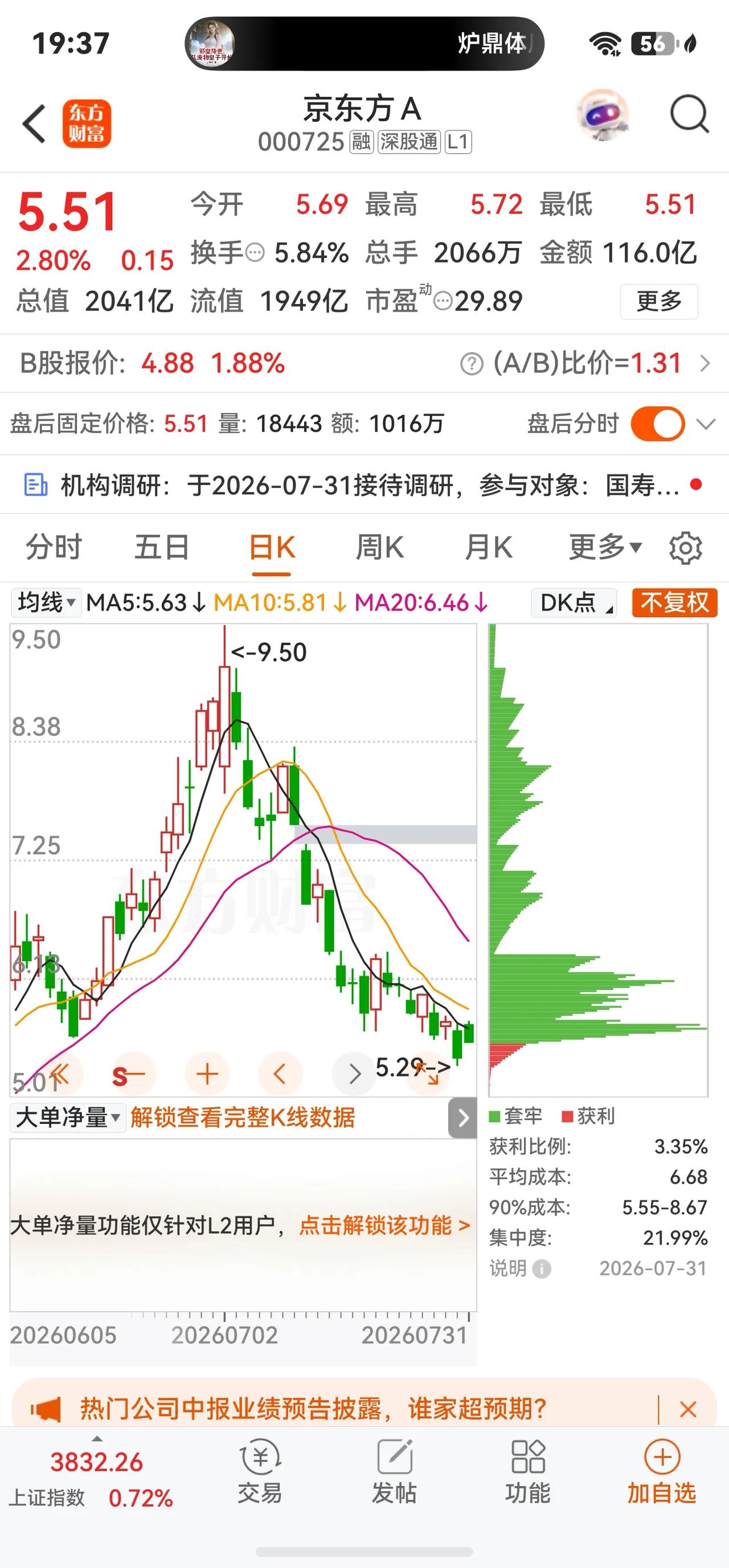Go back using the top-left arrow
Screen dimensions: 729x1568
click(34, 124)
